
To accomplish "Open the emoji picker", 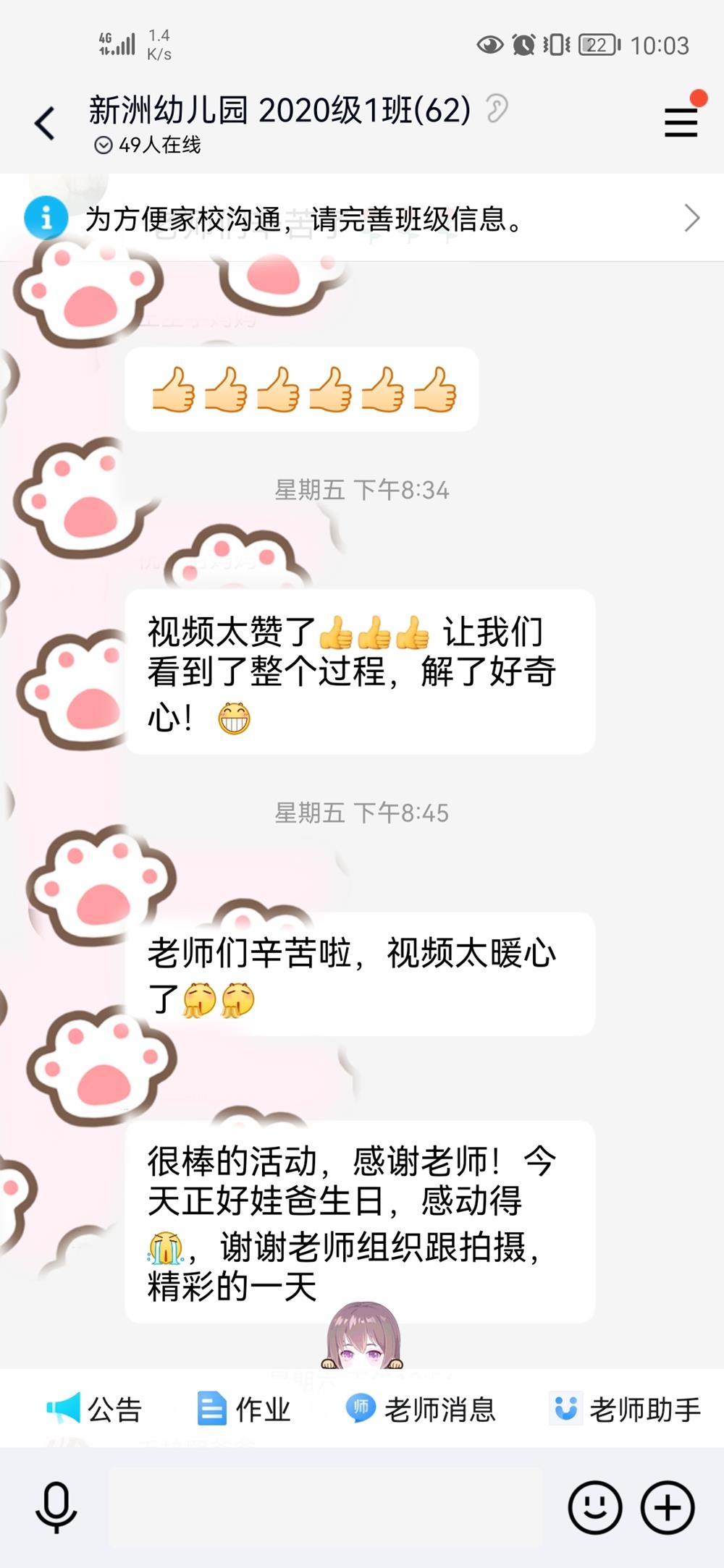I will click(x=594, y=1507).
